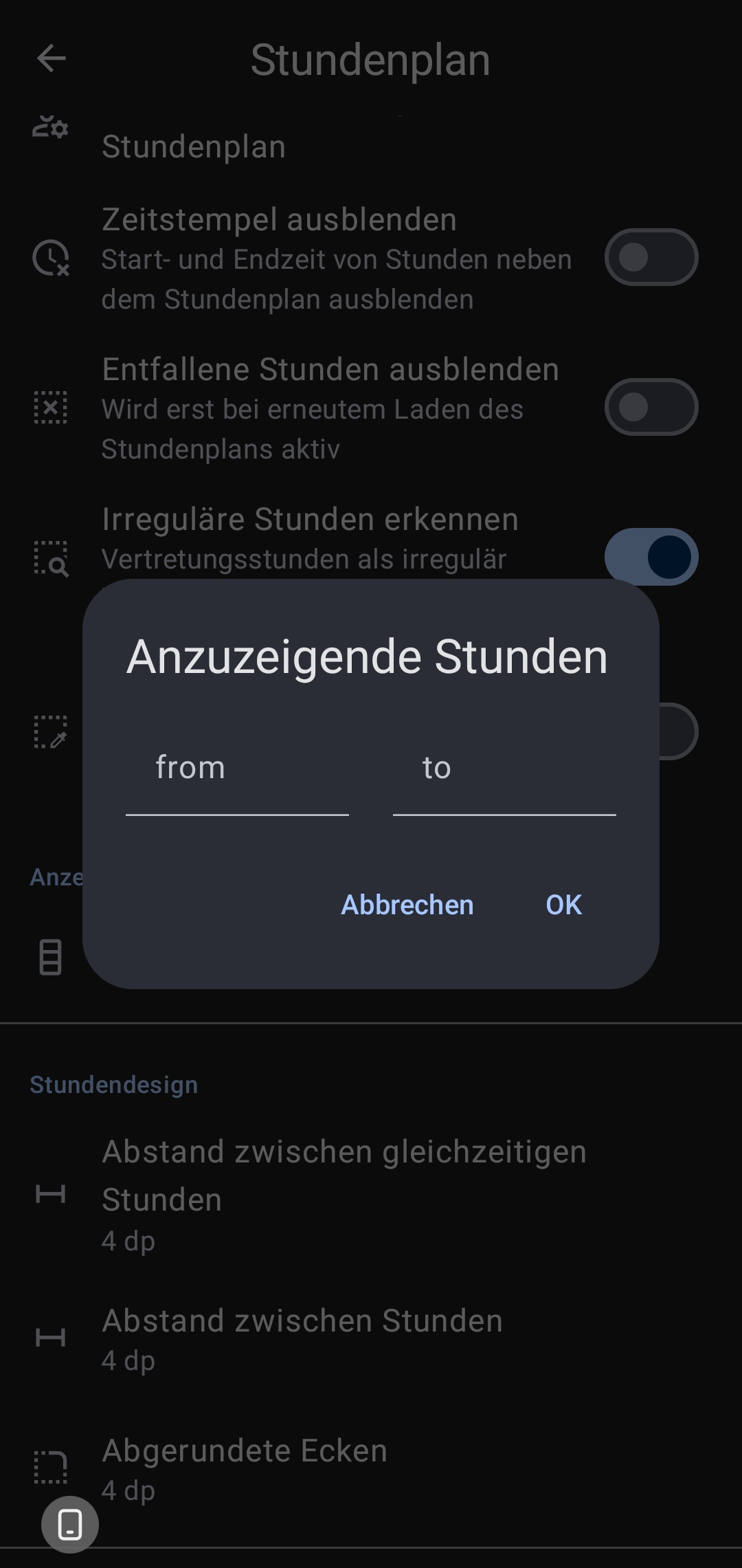Click the crossed-out box icon for Entfallene Stunden
Image resolution: width=742 pixels, height=1568 pixels.
(50, 407)
